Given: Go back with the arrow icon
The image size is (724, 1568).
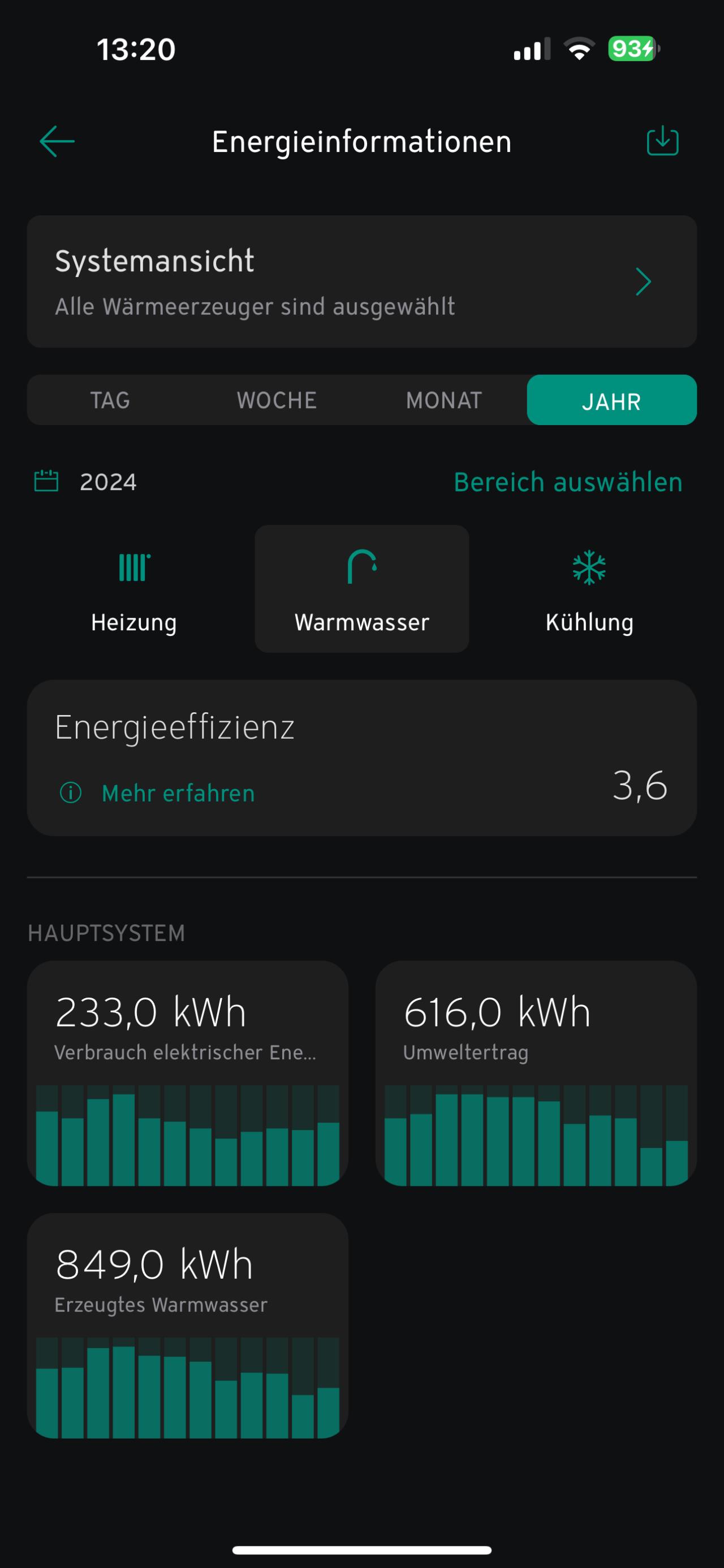Looking at the screenshot, I should [x=57, y=142].
